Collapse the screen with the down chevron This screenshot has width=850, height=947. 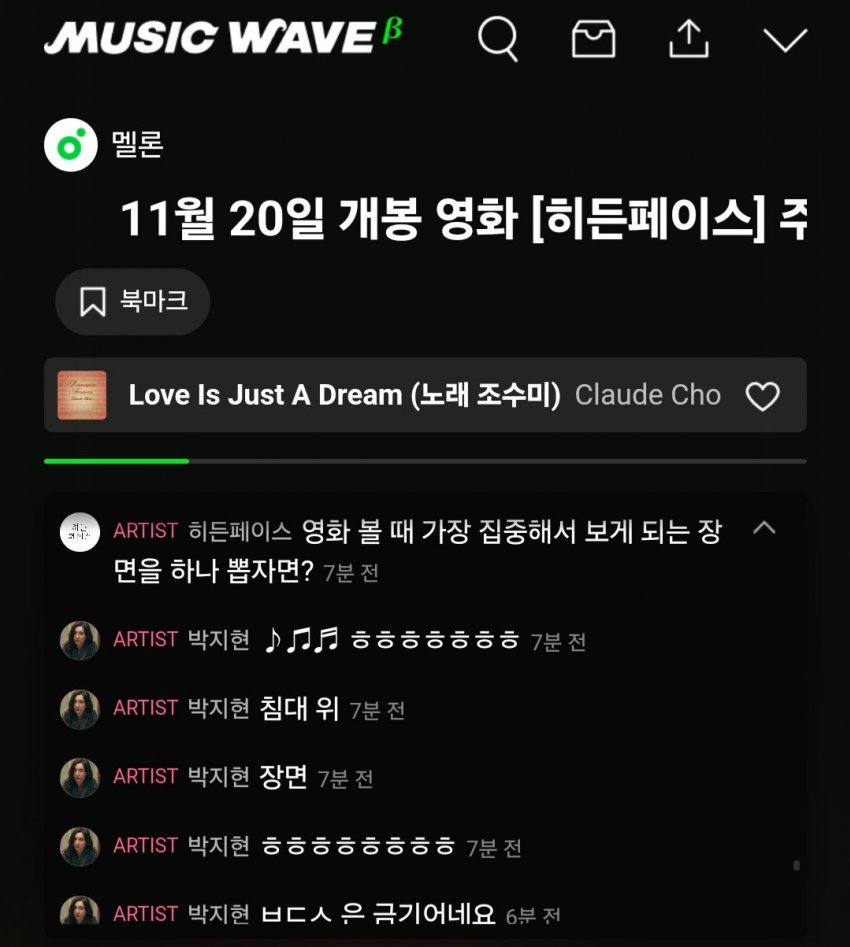784,39
